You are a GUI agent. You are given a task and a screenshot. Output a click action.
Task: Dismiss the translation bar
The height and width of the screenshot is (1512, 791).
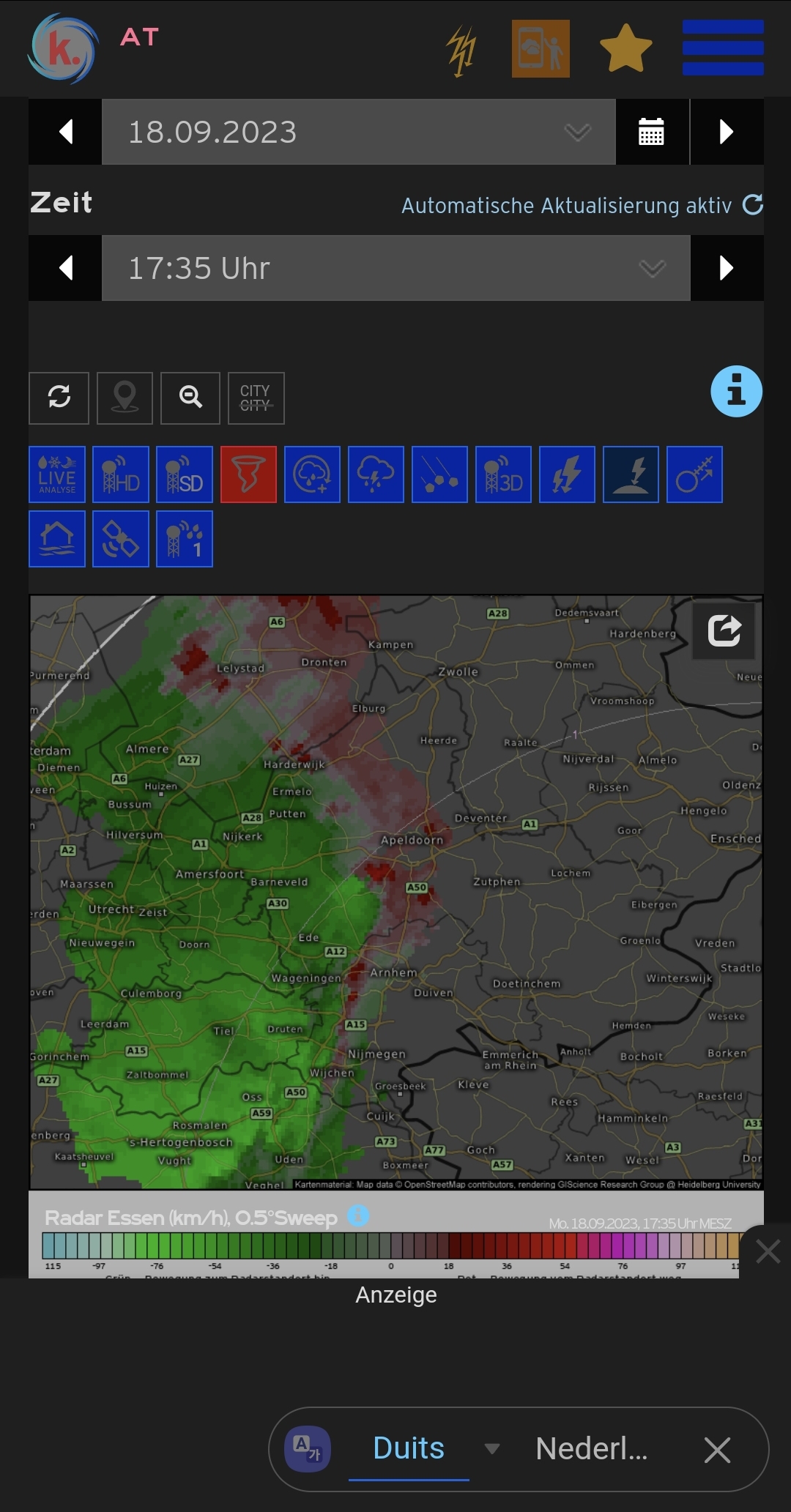coord(717,1449)
